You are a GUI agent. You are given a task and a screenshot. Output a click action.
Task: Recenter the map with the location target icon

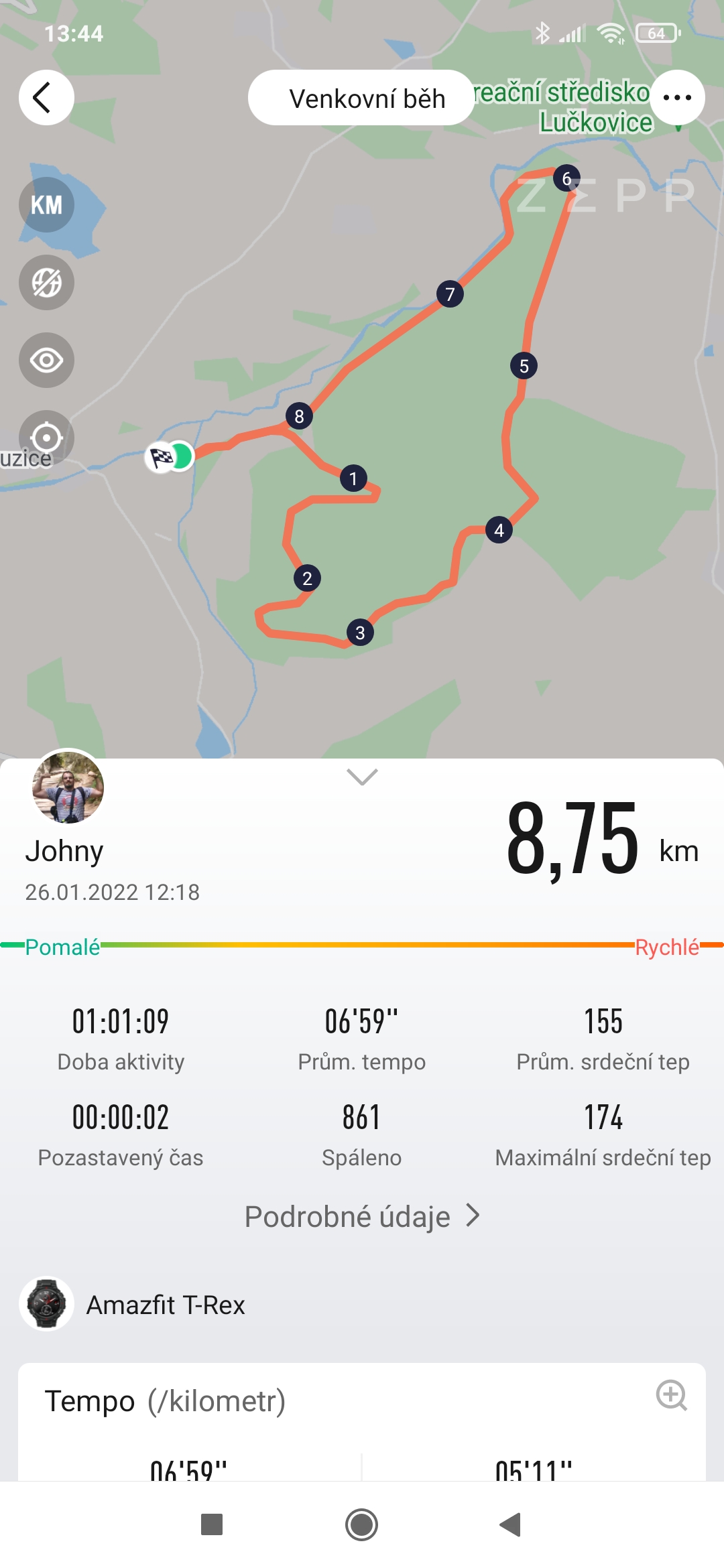pyautogui.click(x=46, y=438)
